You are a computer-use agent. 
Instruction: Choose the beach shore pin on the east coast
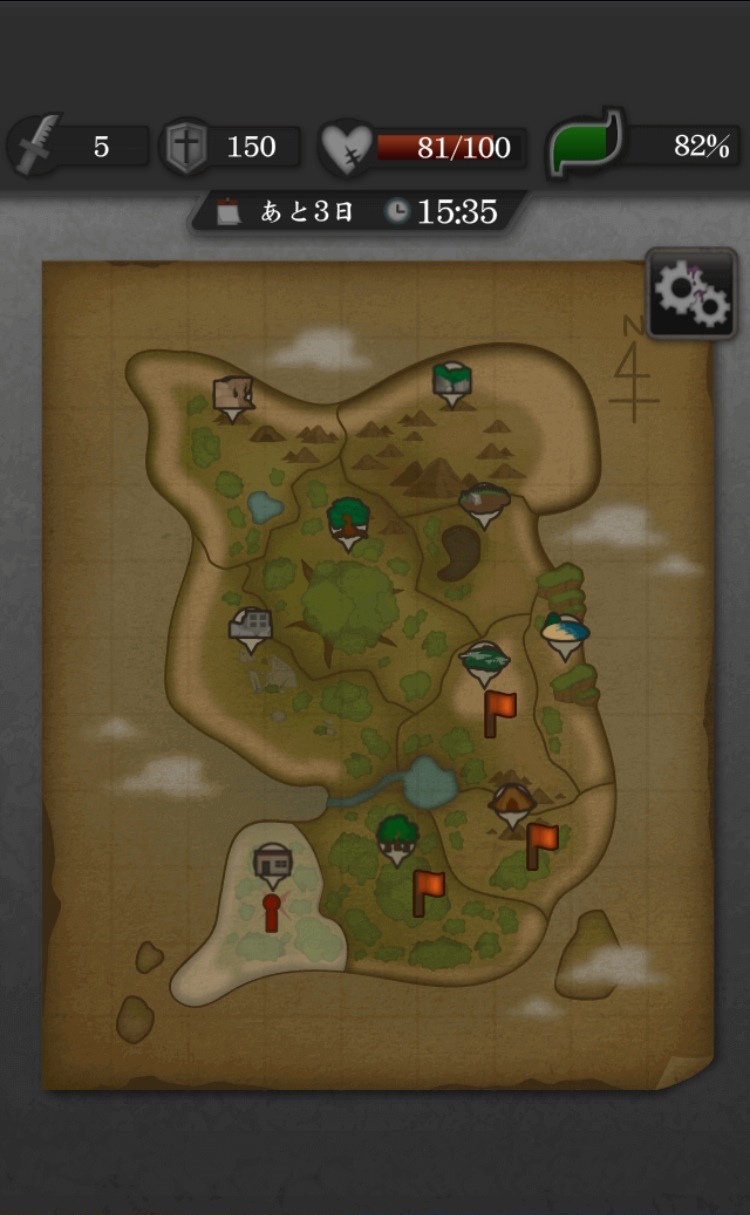(565, 632)
